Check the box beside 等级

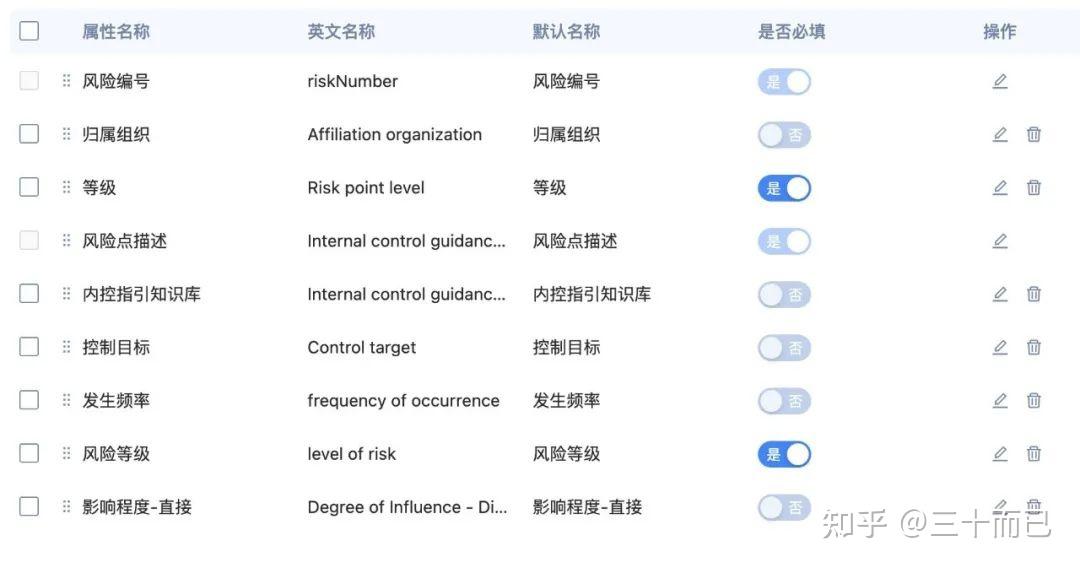tap(29, 187)
